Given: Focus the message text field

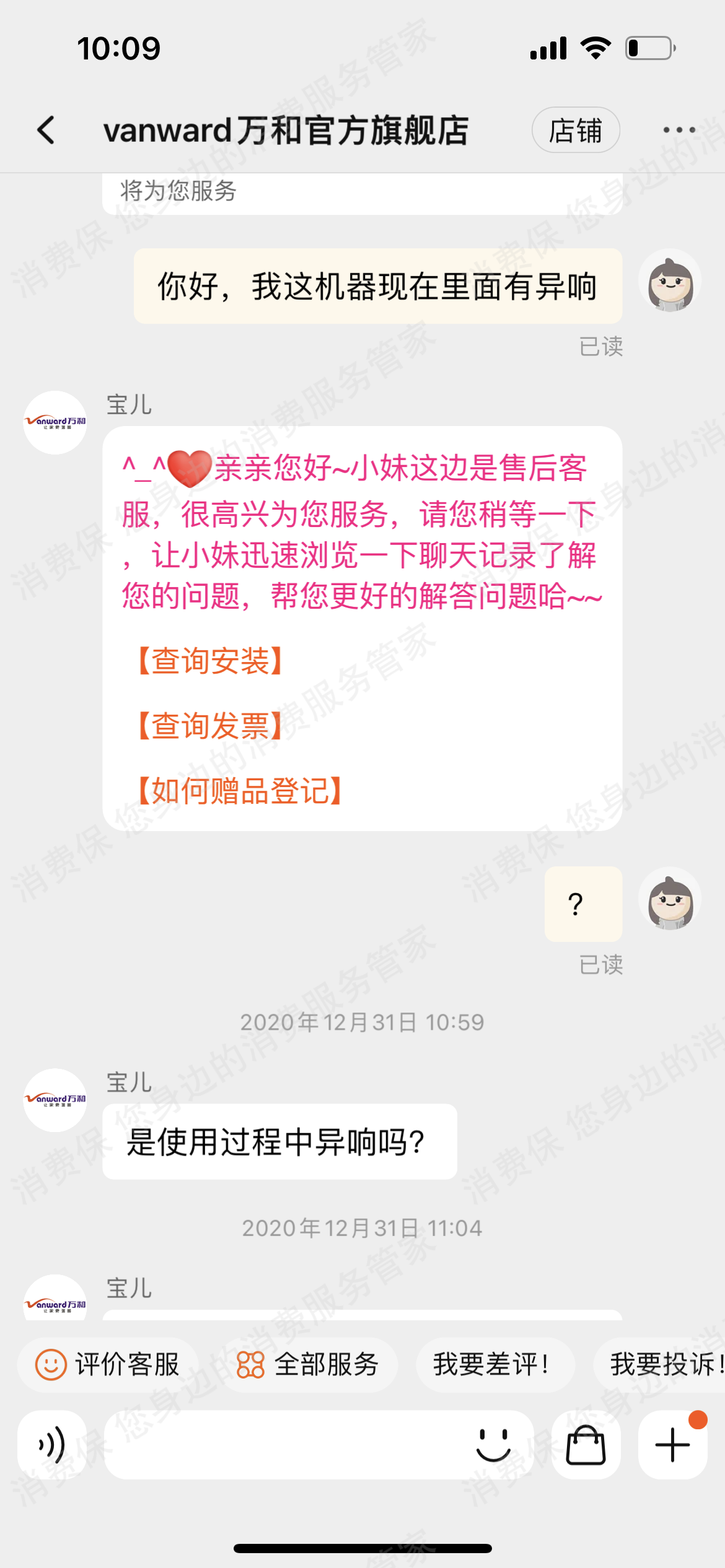Looking at the screenshot, I should [x=285, y=1444].
